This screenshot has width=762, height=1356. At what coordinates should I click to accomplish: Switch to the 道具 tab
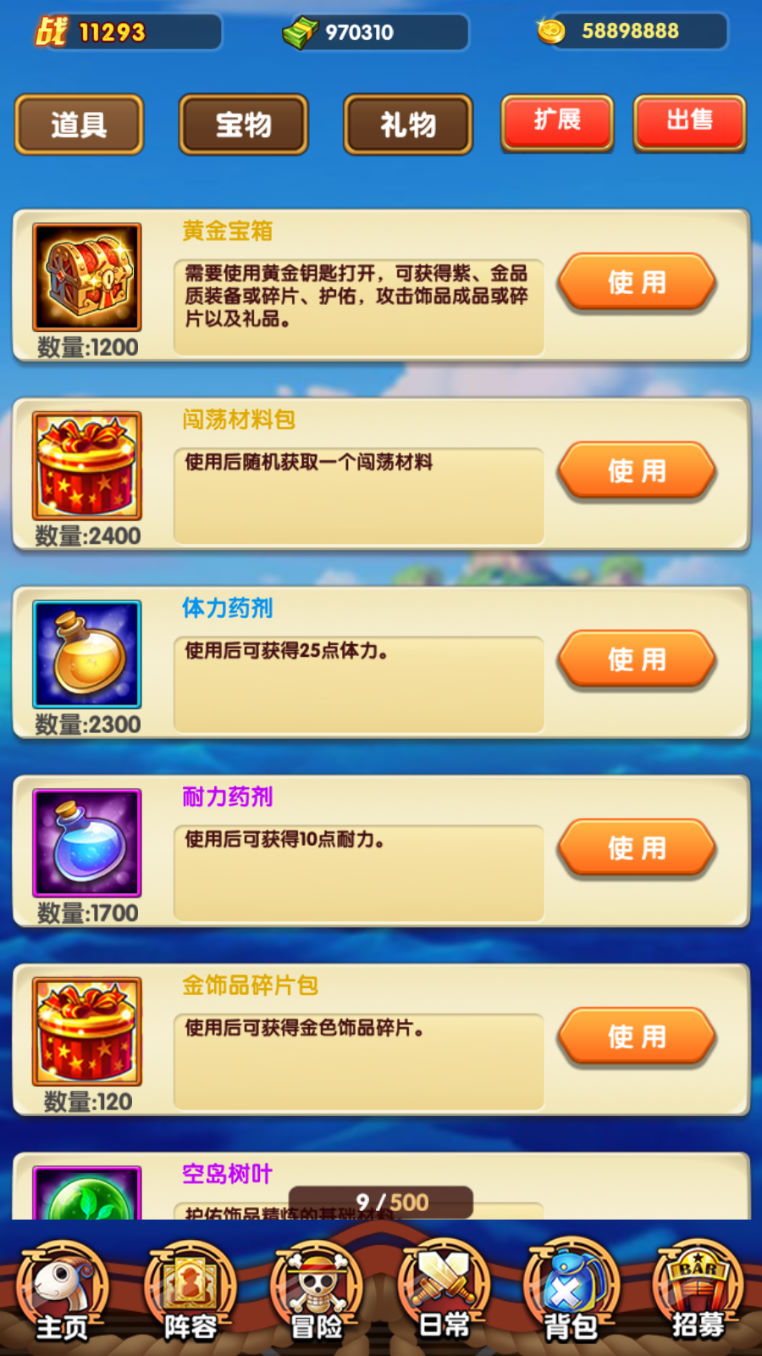[79, 124]
